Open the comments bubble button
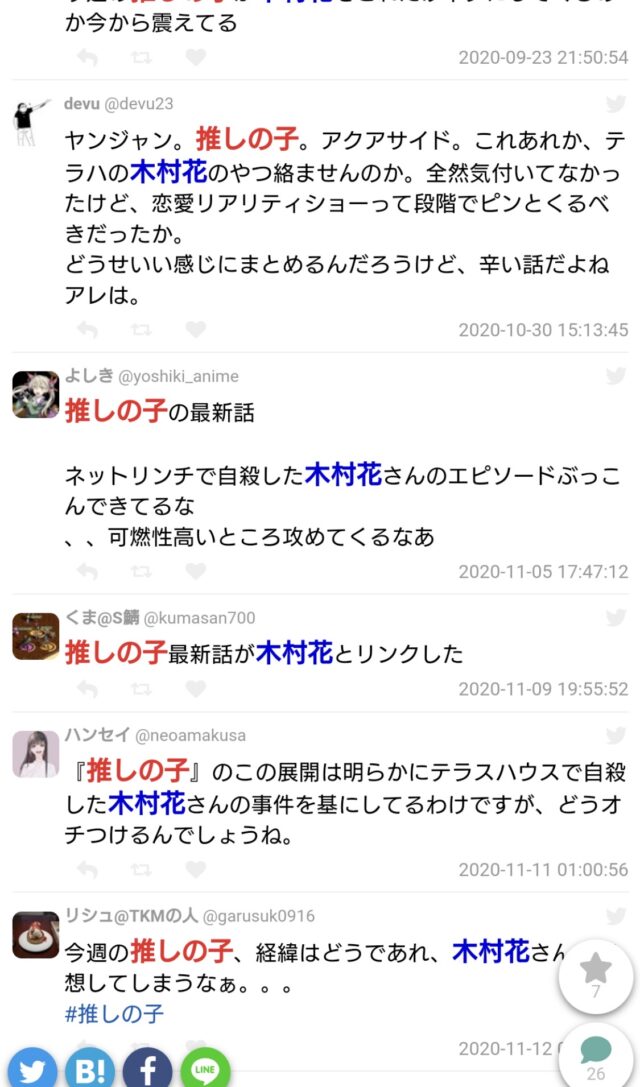This screenshot has height=1087, width=640. pos(596,1055)
